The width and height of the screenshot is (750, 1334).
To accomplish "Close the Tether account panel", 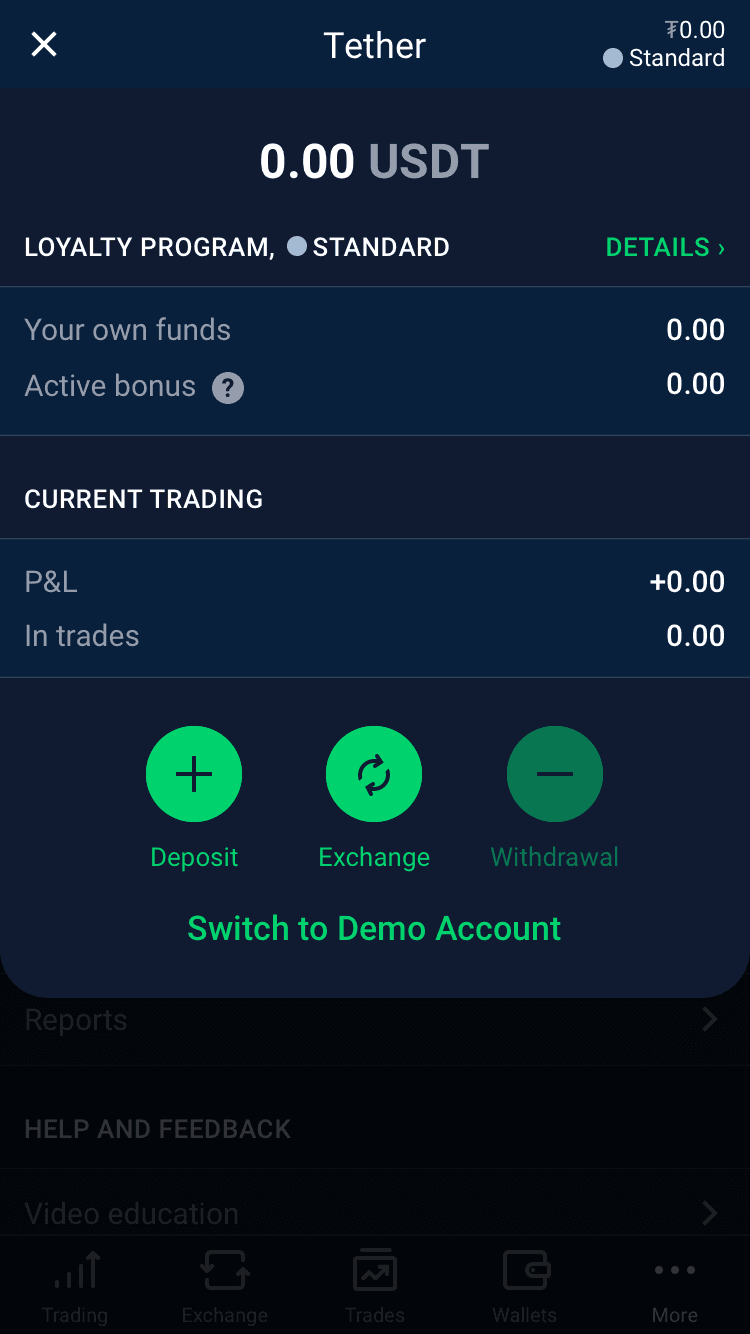I will pyautogui.click(x=44, y=44).
